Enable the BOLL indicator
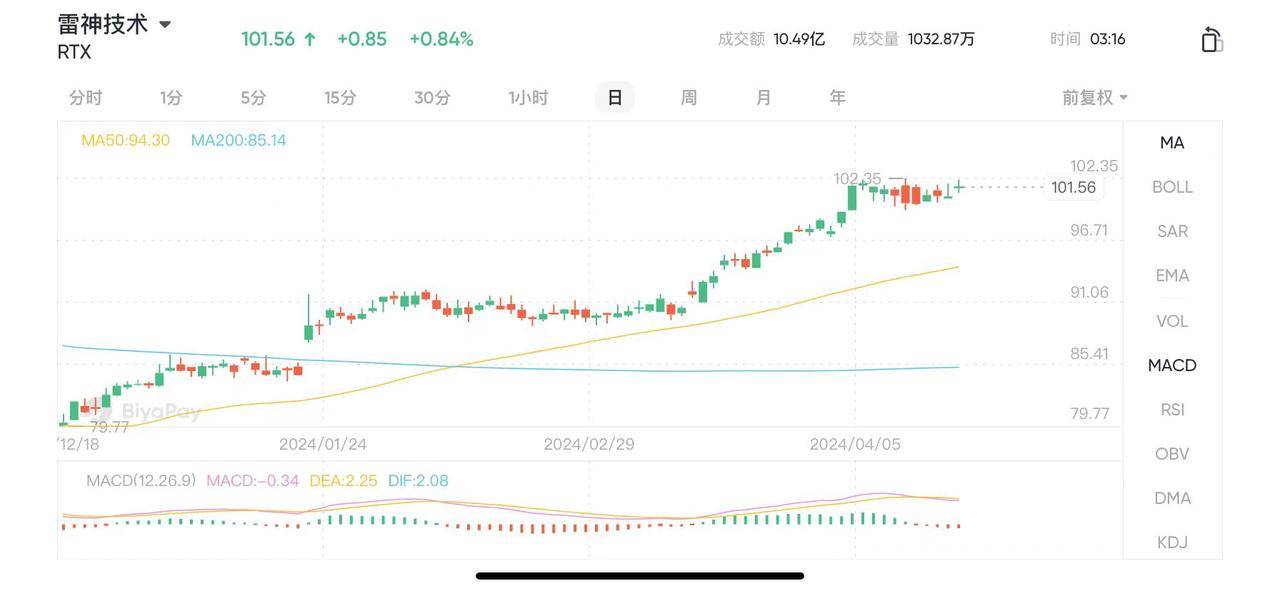This screenshot has width=1280, height=591. tap(1172, 187)
